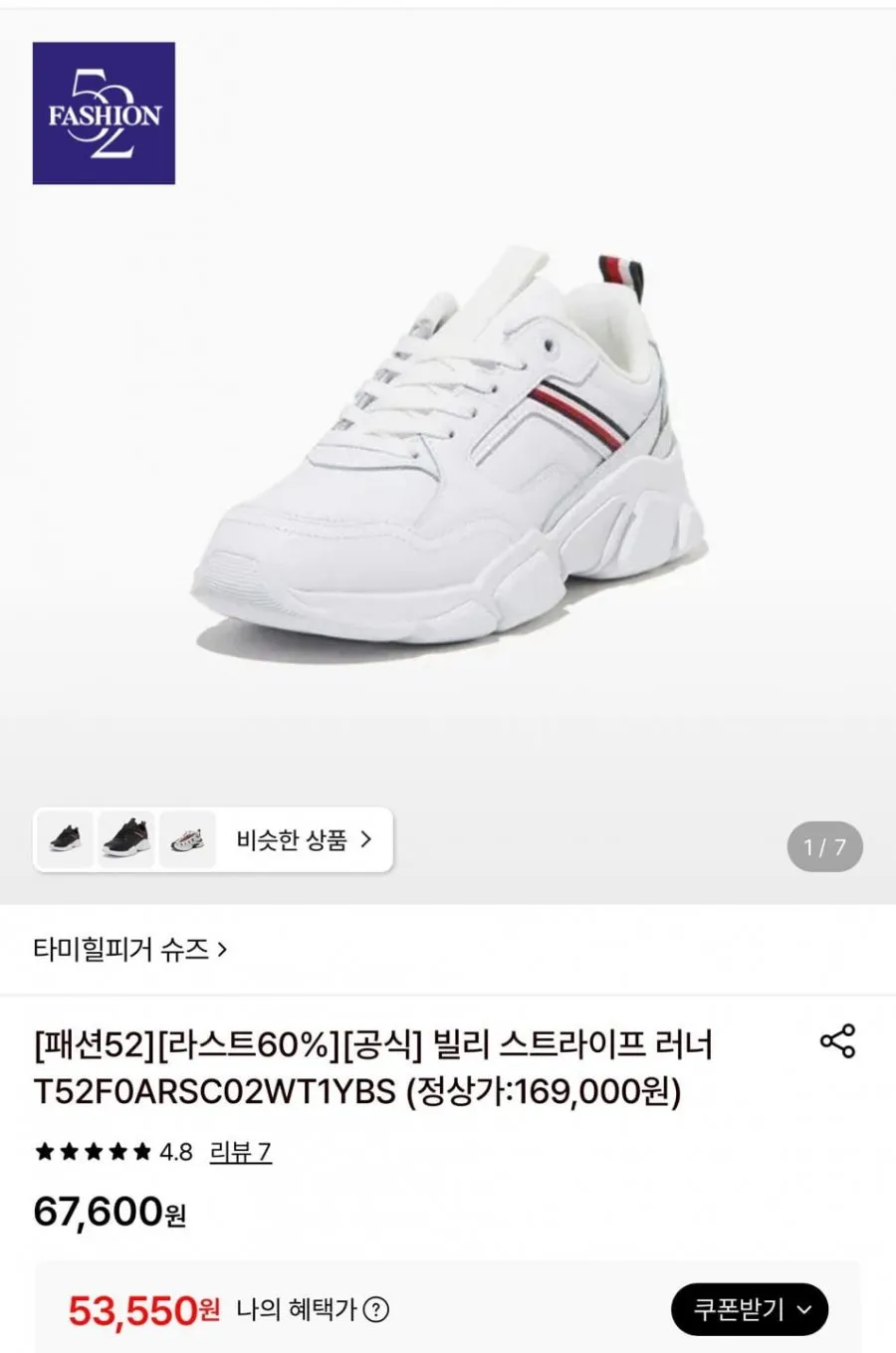The width and height of the screenshot is (896, 1353).
Task: Open the white sneaker product image
Action: 448,448
